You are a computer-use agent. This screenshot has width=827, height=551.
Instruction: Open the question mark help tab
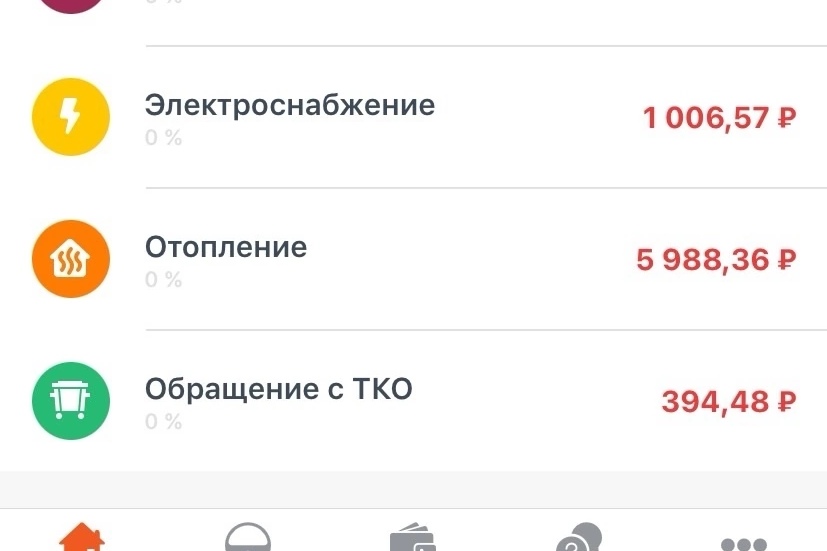tap(578, 538)
